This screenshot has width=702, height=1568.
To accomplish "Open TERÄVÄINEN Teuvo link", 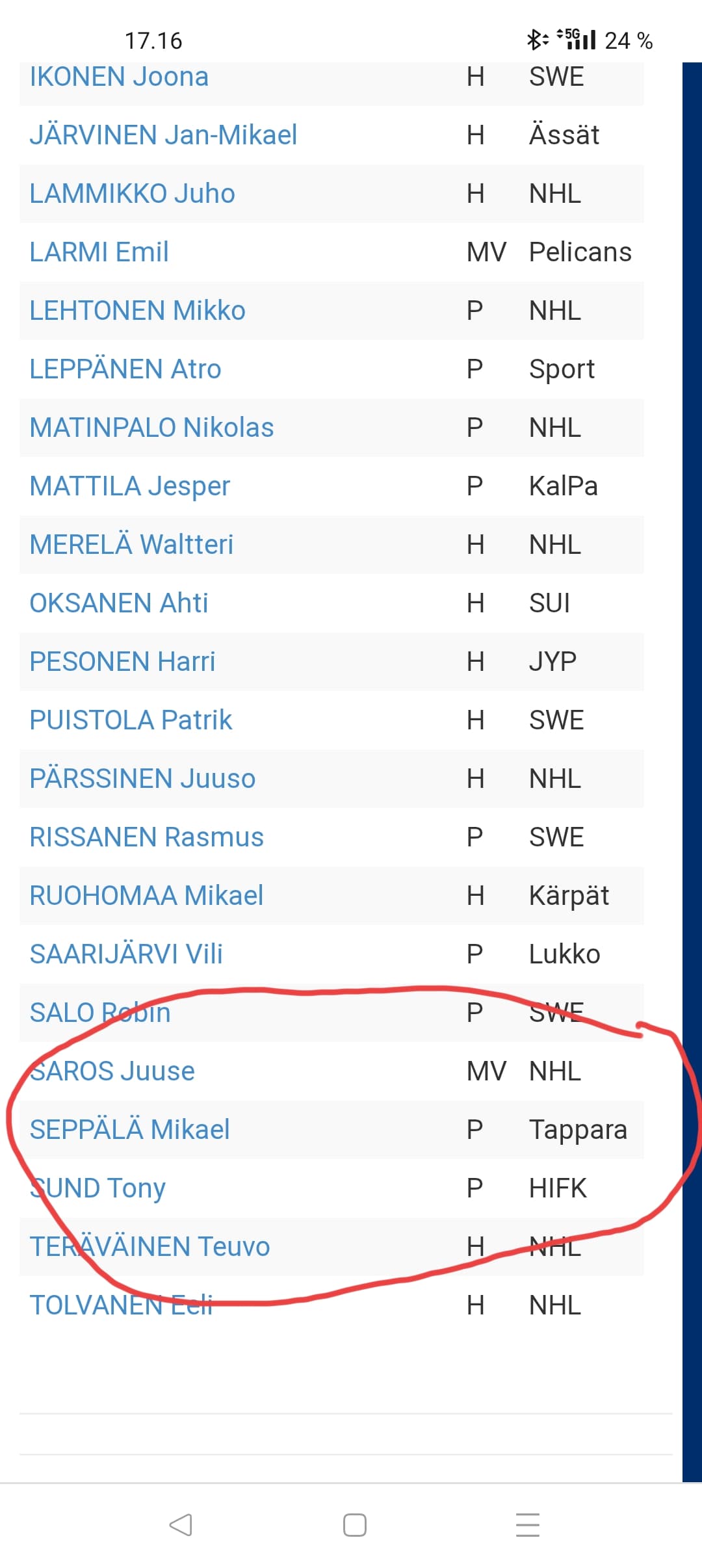I will (149, 1247).
